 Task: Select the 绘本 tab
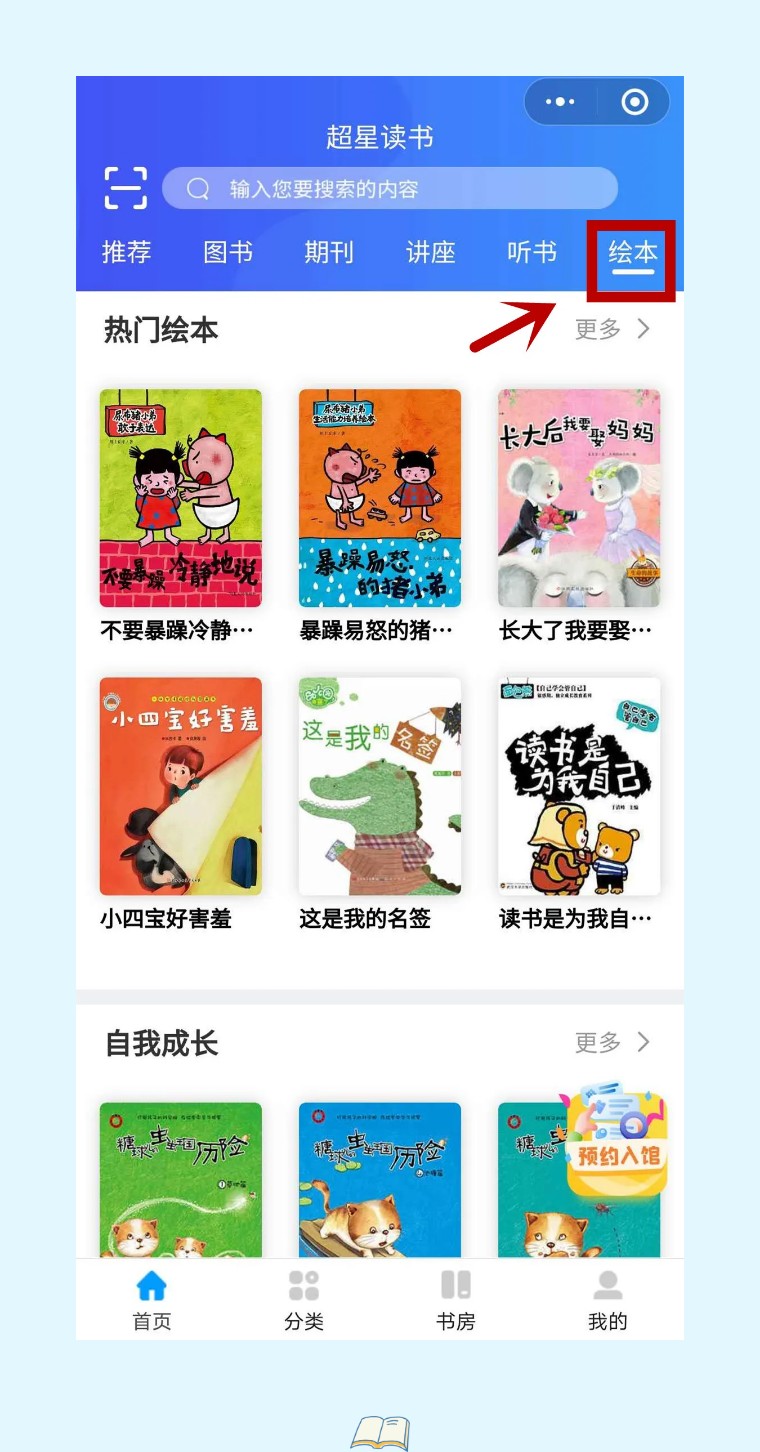633,254
